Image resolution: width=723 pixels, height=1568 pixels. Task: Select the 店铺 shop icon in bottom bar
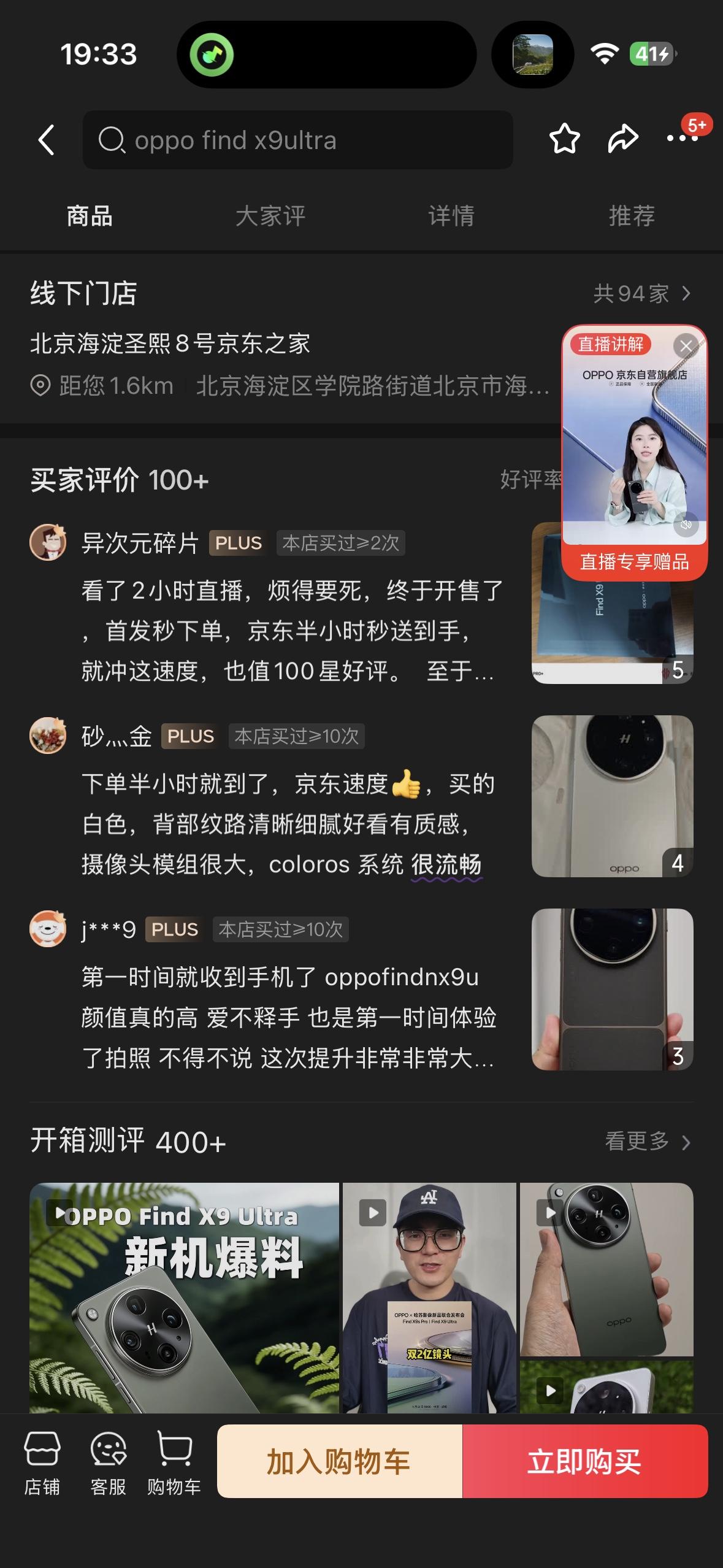click(x=42, y=1465)
